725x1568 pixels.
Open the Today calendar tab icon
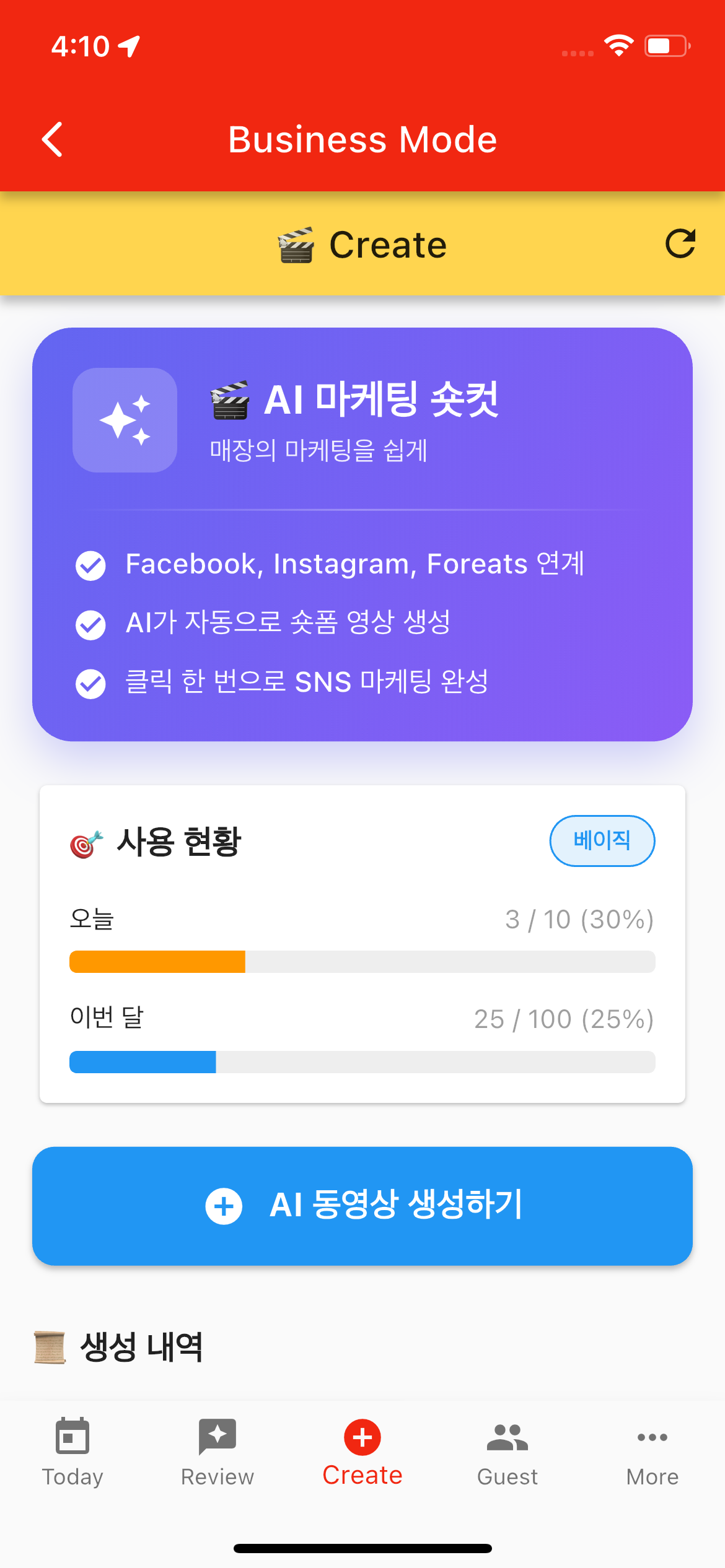(x=72, y=1437)
